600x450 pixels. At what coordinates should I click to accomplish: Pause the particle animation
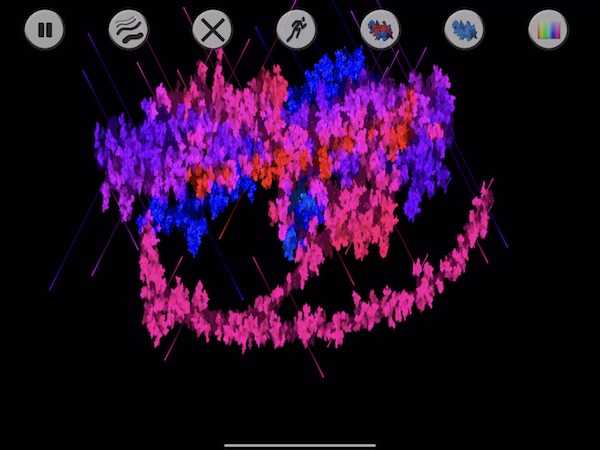(44, 29)
